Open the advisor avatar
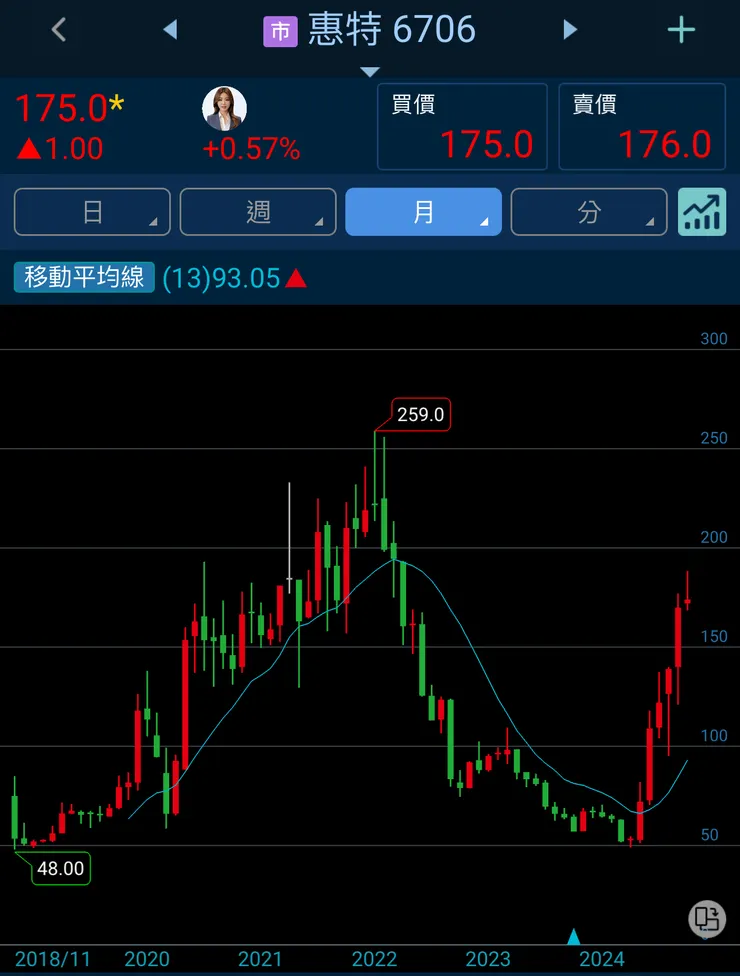The height and width of the screenshot is (976, 740). point(224,109)
